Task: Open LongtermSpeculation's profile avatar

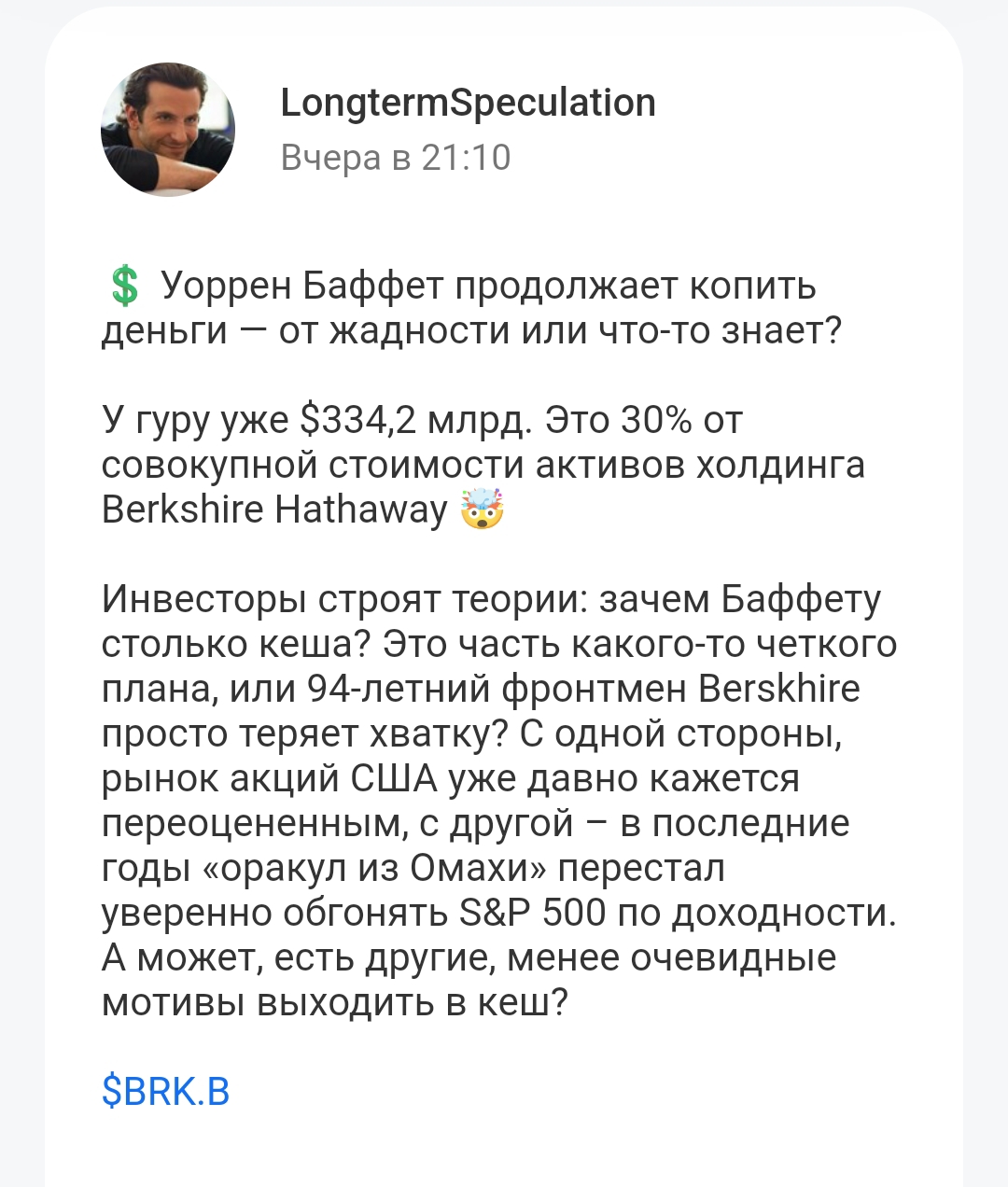Action: (168, 130)
